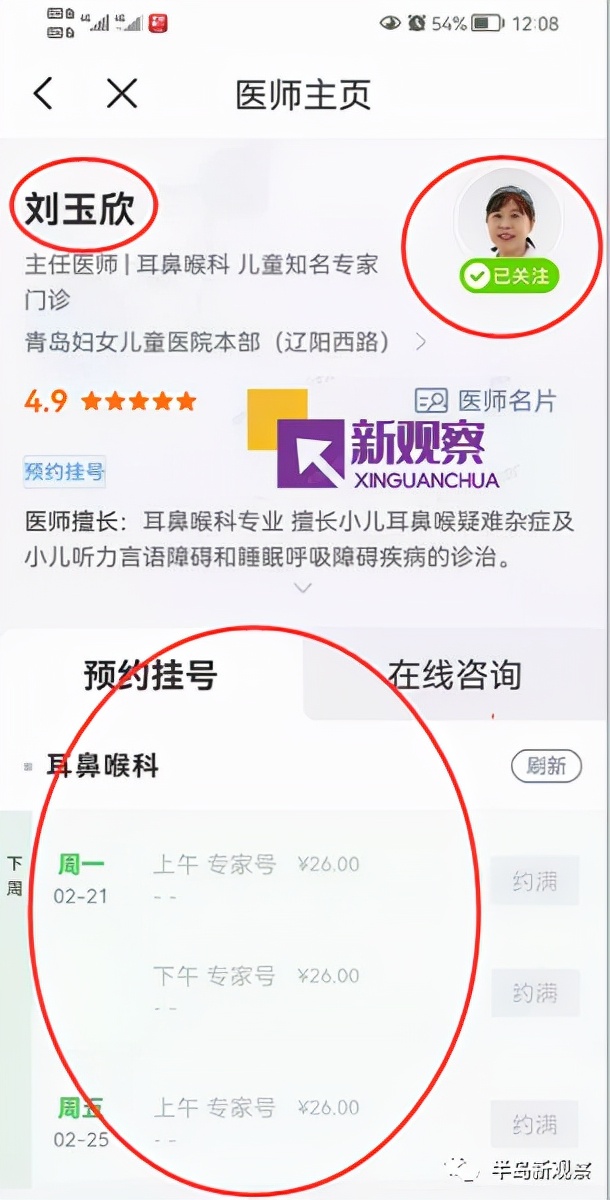Close the doctor page with X
This screenshot has width=610, height=1200.
pyautogui.click(x=122, y=94)
